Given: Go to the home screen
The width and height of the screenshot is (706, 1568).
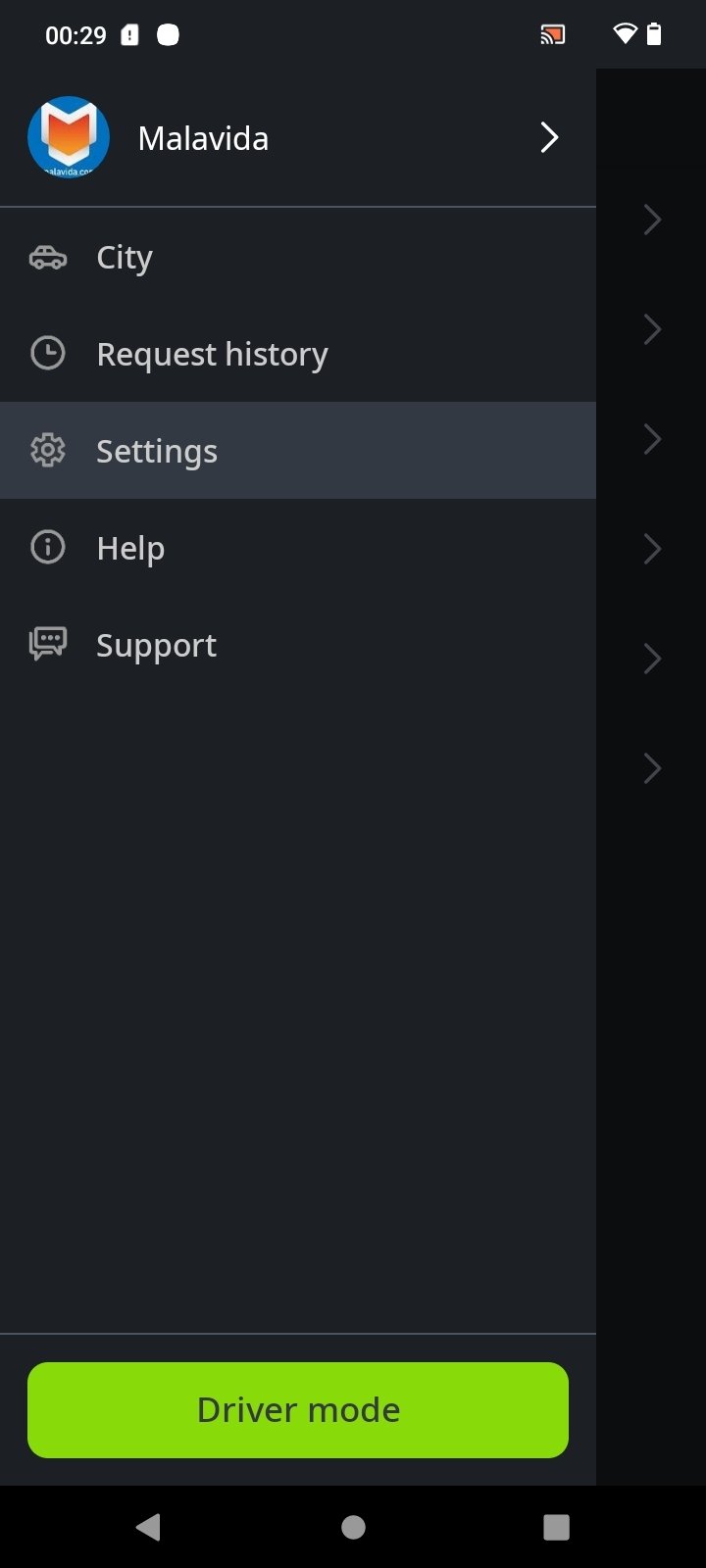Looking at the screenshot, I should (353, 1526).
